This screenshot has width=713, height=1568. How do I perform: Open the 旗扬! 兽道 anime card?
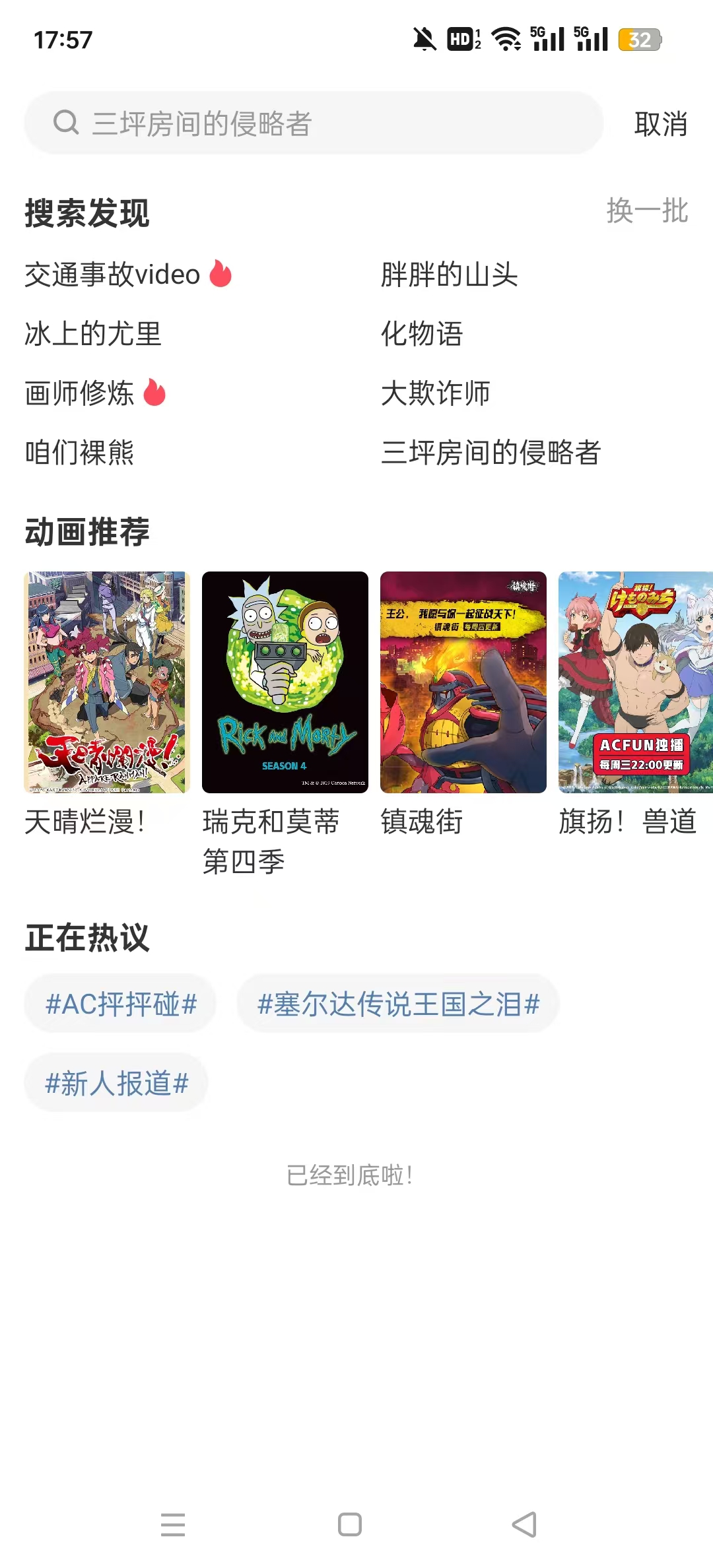[x=635, y=682]
